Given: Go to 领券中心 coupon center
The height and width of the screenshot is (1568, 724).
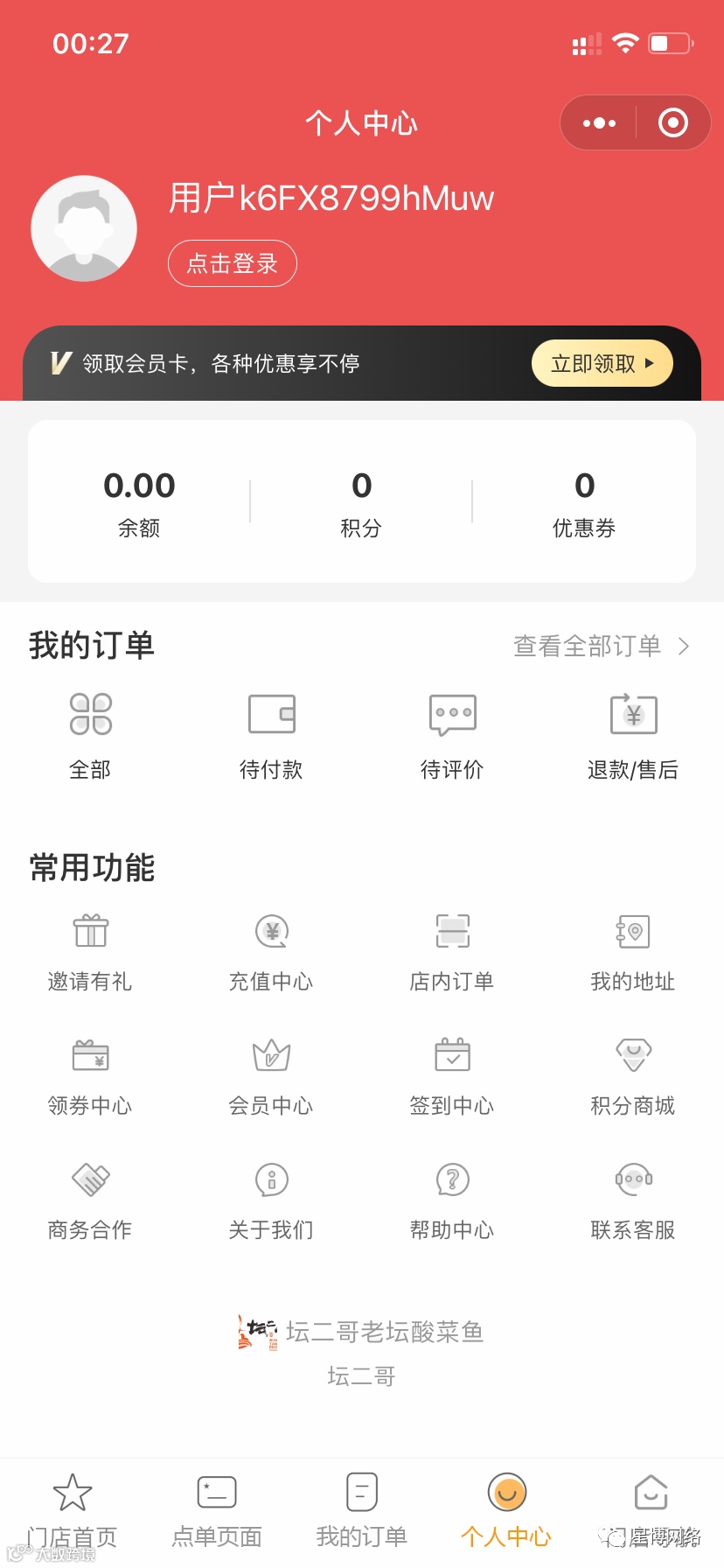Looking at the screenshot, I should coord(90,1075).
